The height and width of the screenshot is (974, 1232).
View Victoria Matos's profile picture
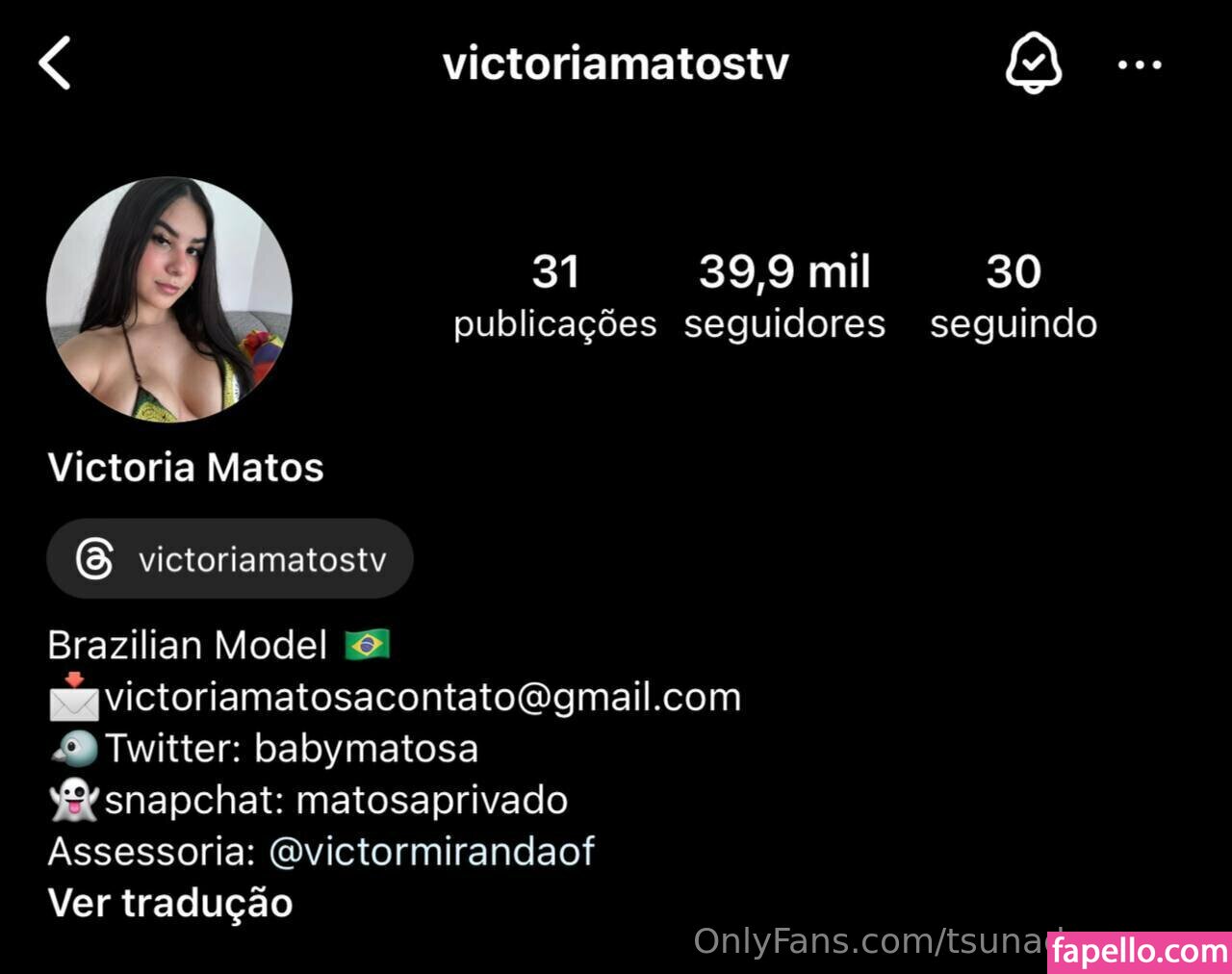[x=169, y=299]
